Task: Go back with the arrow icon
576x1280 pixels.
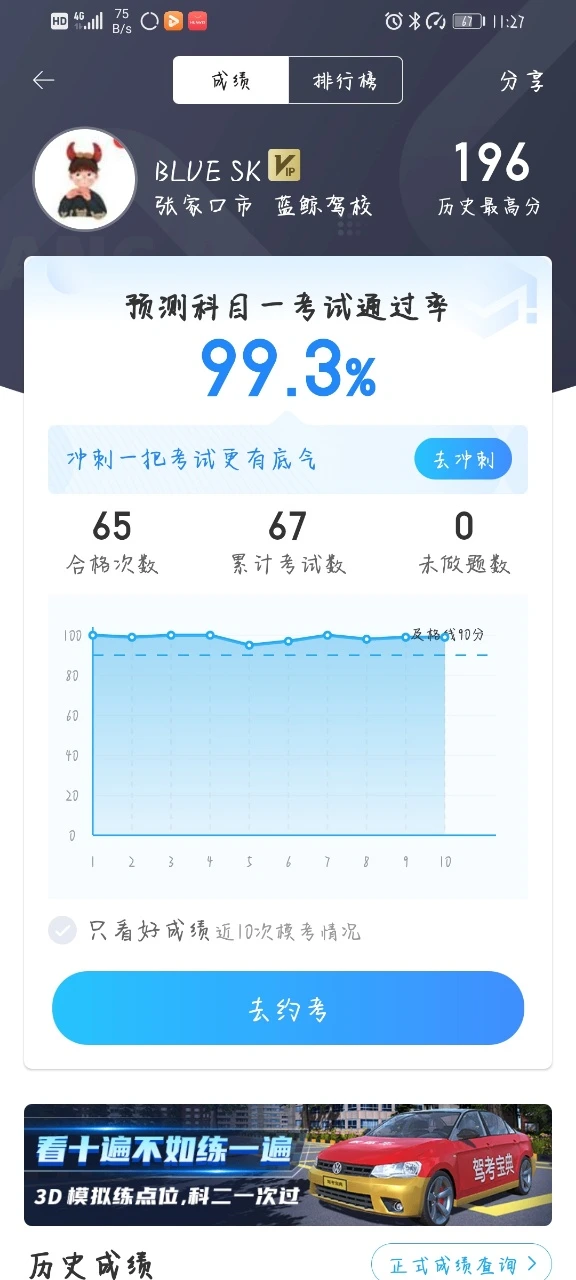Action: [43, 80]
